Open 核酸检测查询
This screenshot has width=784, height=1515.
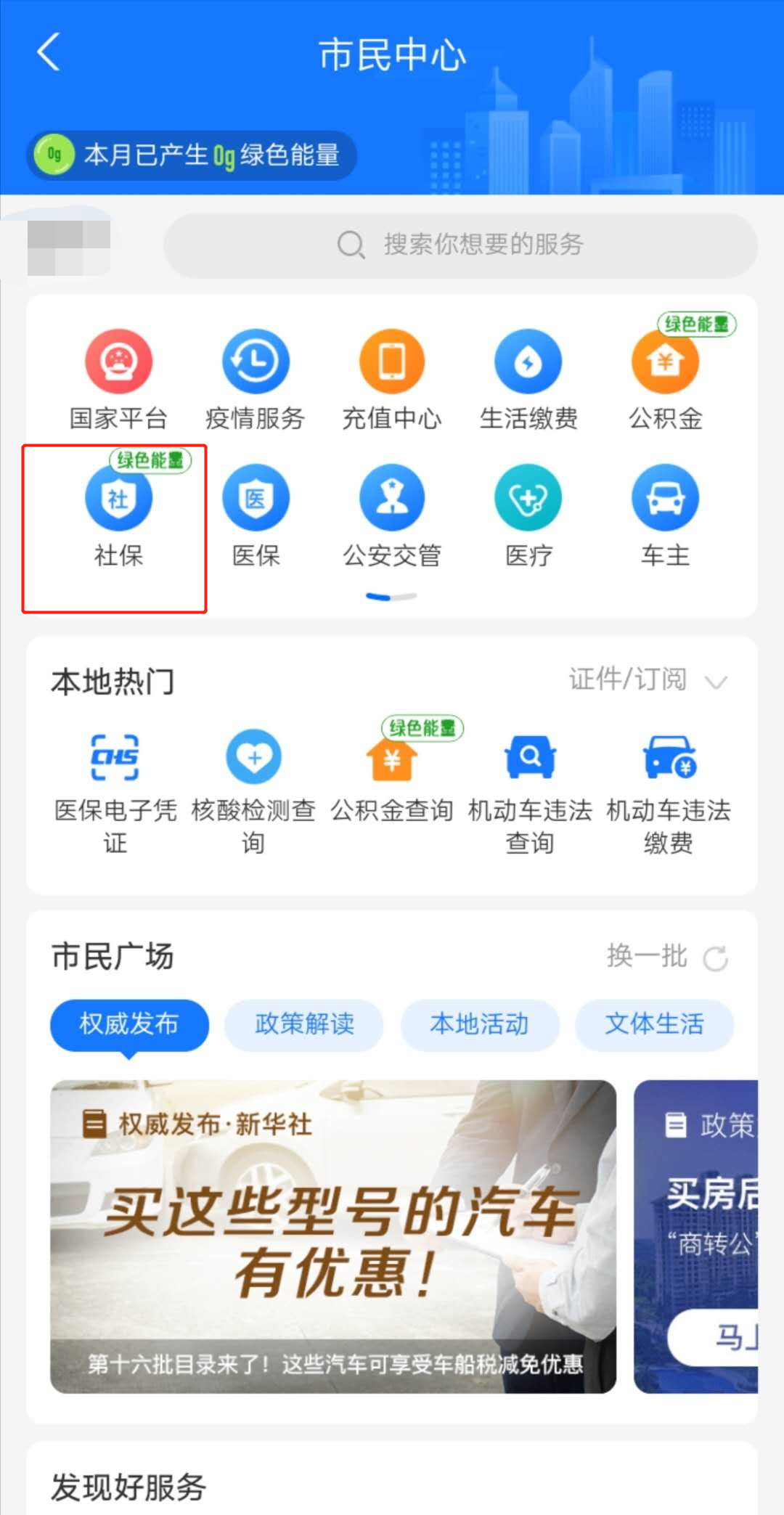[x=253, y=793]
